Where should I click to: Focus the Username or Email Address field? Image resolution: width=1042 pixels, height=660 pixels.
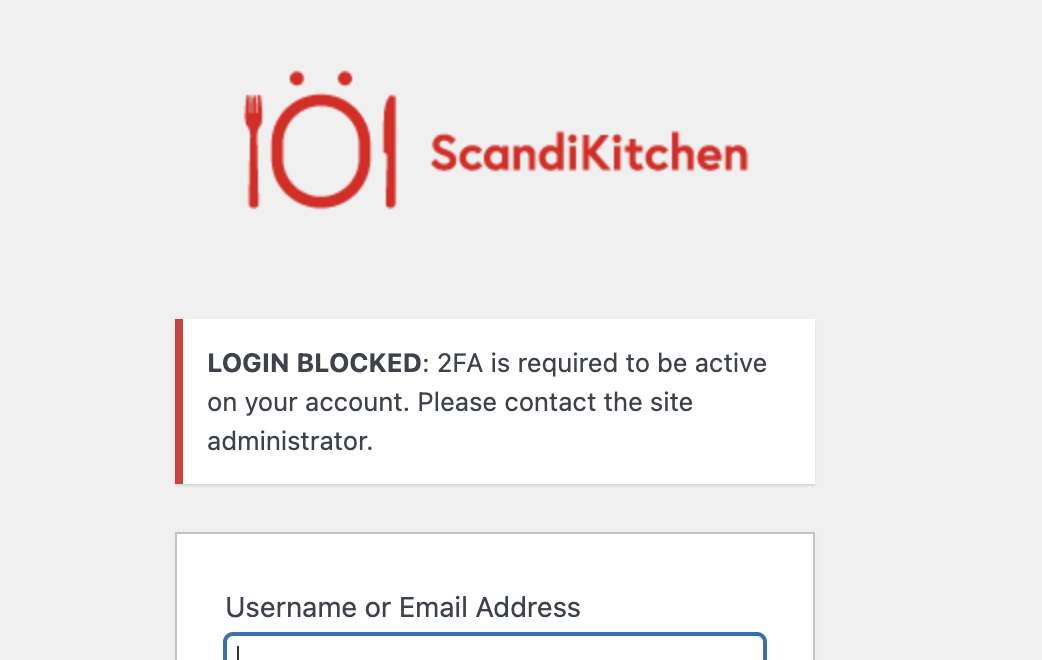pos(495,647)
